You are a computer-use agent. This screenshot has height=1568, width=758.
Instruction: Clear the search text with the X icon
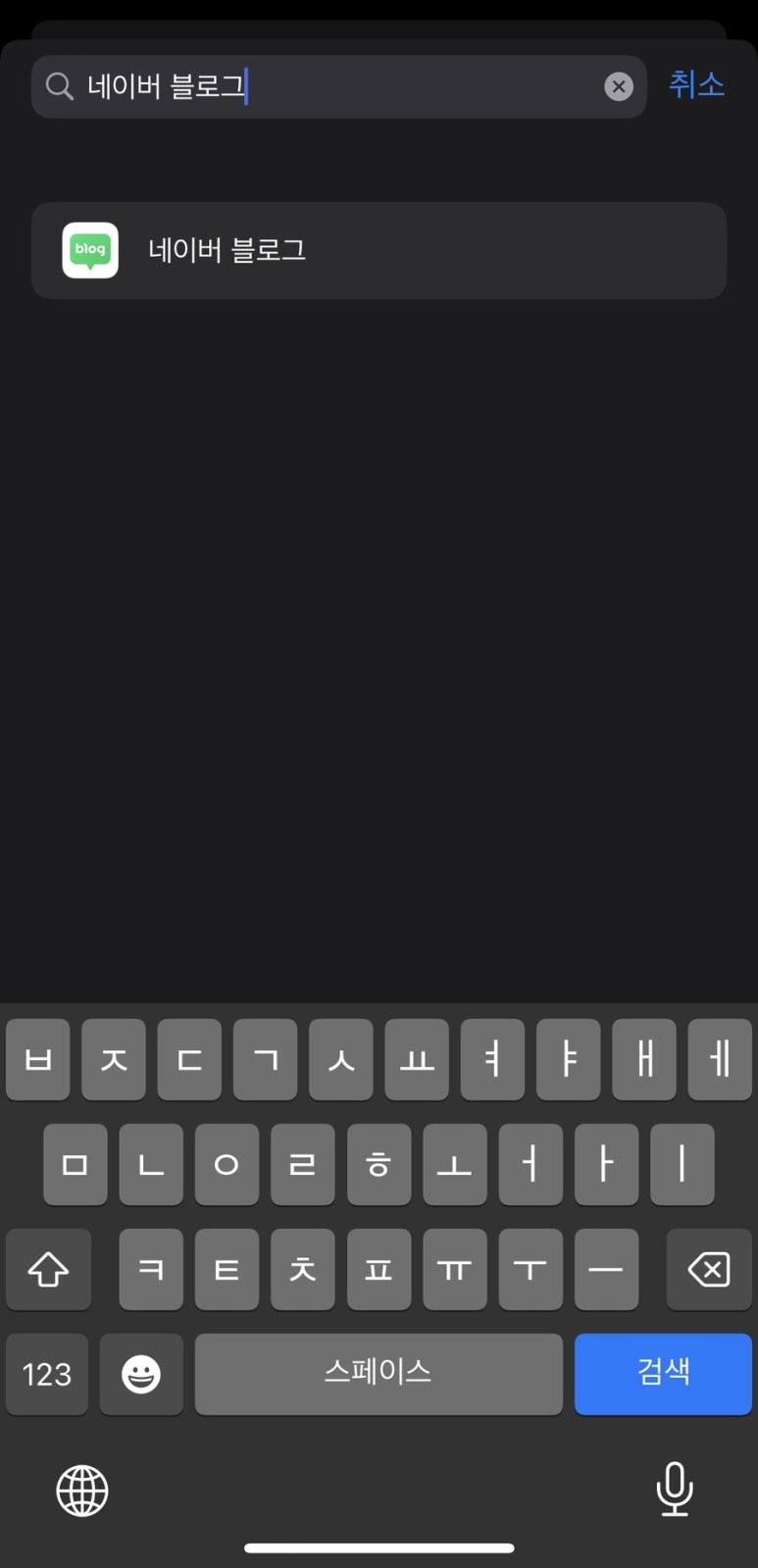[x=618, y=87]
